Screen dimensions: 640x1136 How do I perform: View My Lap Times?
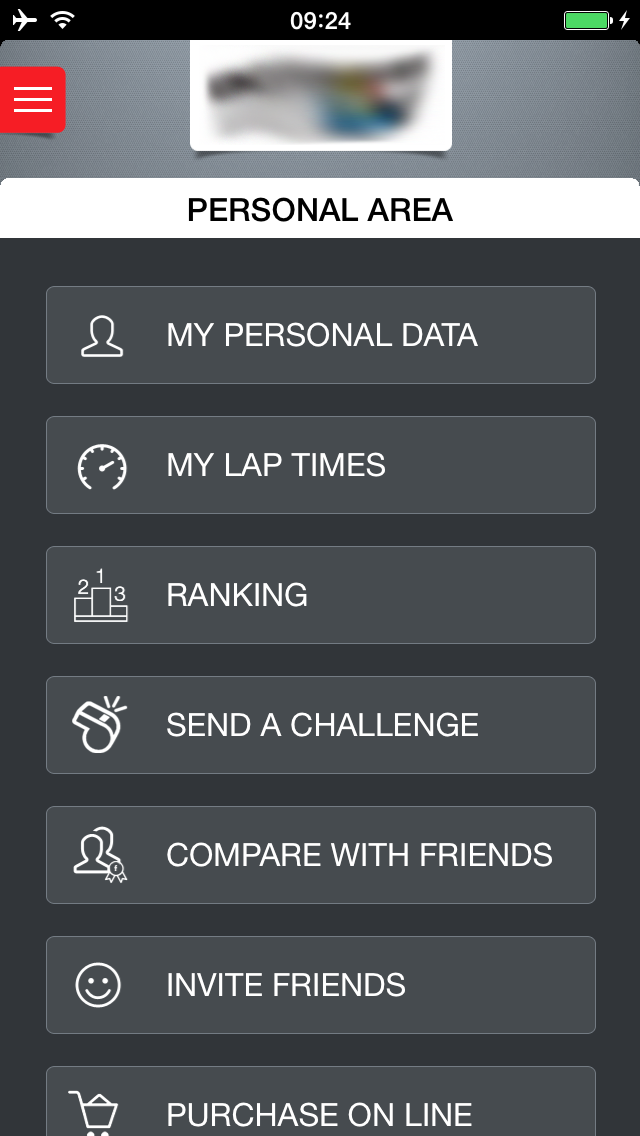[320, 465]
